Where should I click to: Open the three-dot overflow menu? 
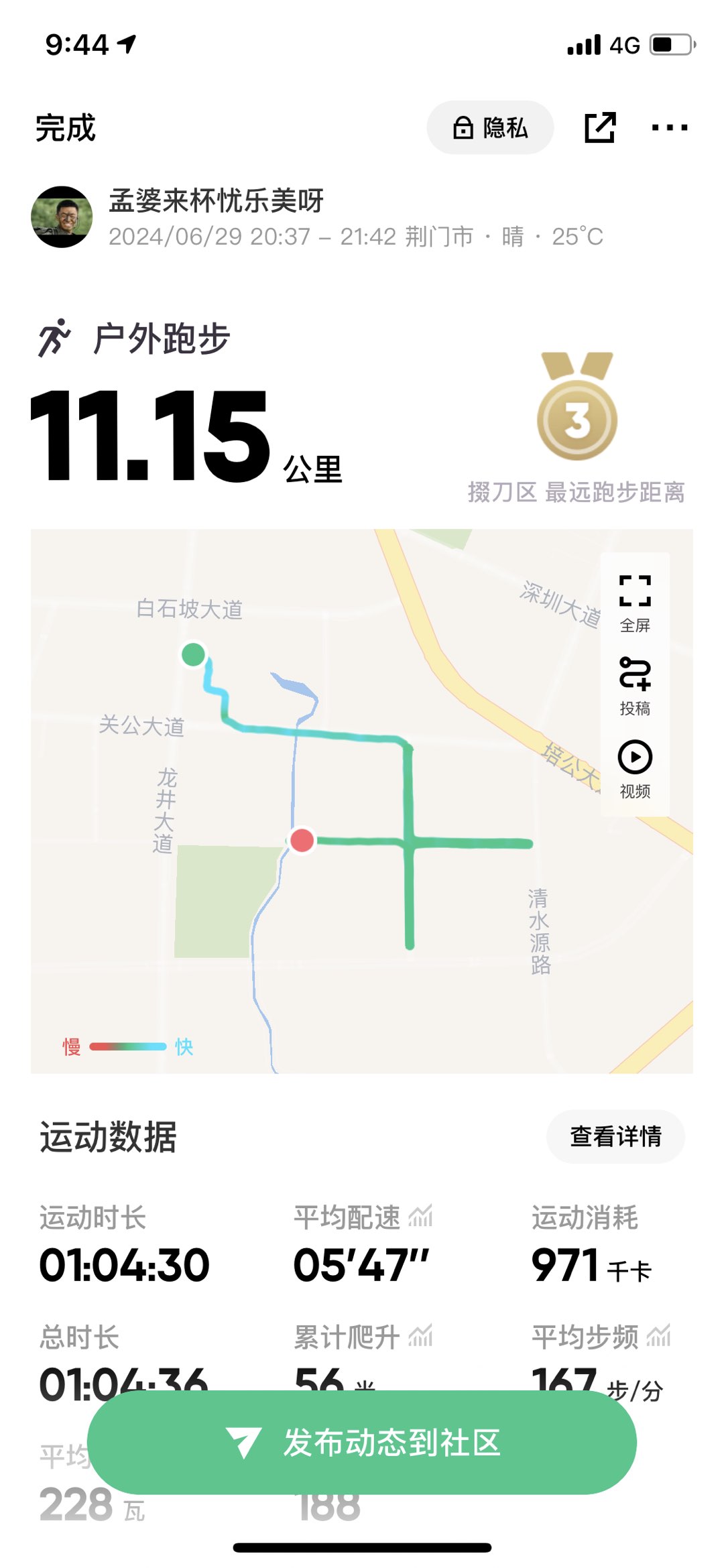670,127
